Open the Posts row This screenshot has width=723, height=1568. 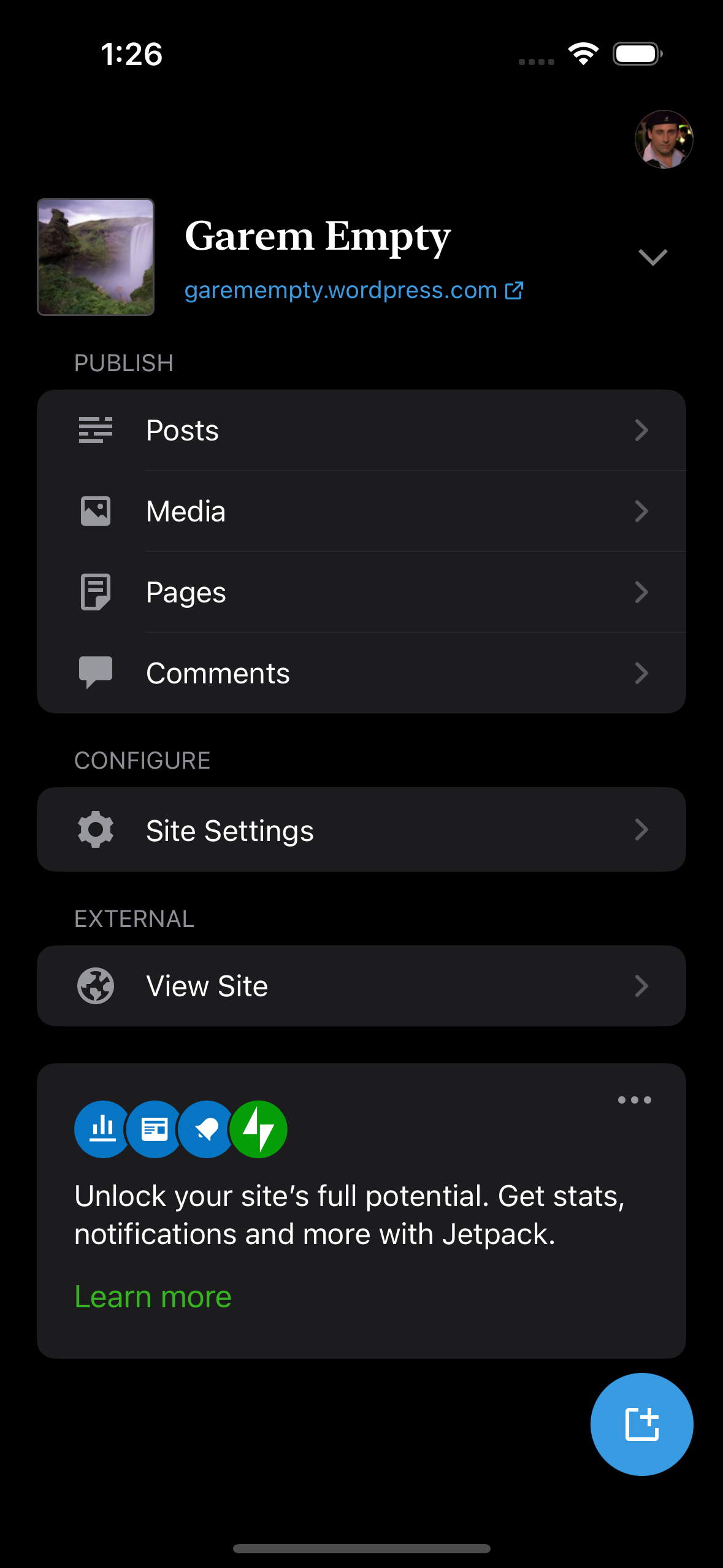pyautogui.click(x=361, y=430)
